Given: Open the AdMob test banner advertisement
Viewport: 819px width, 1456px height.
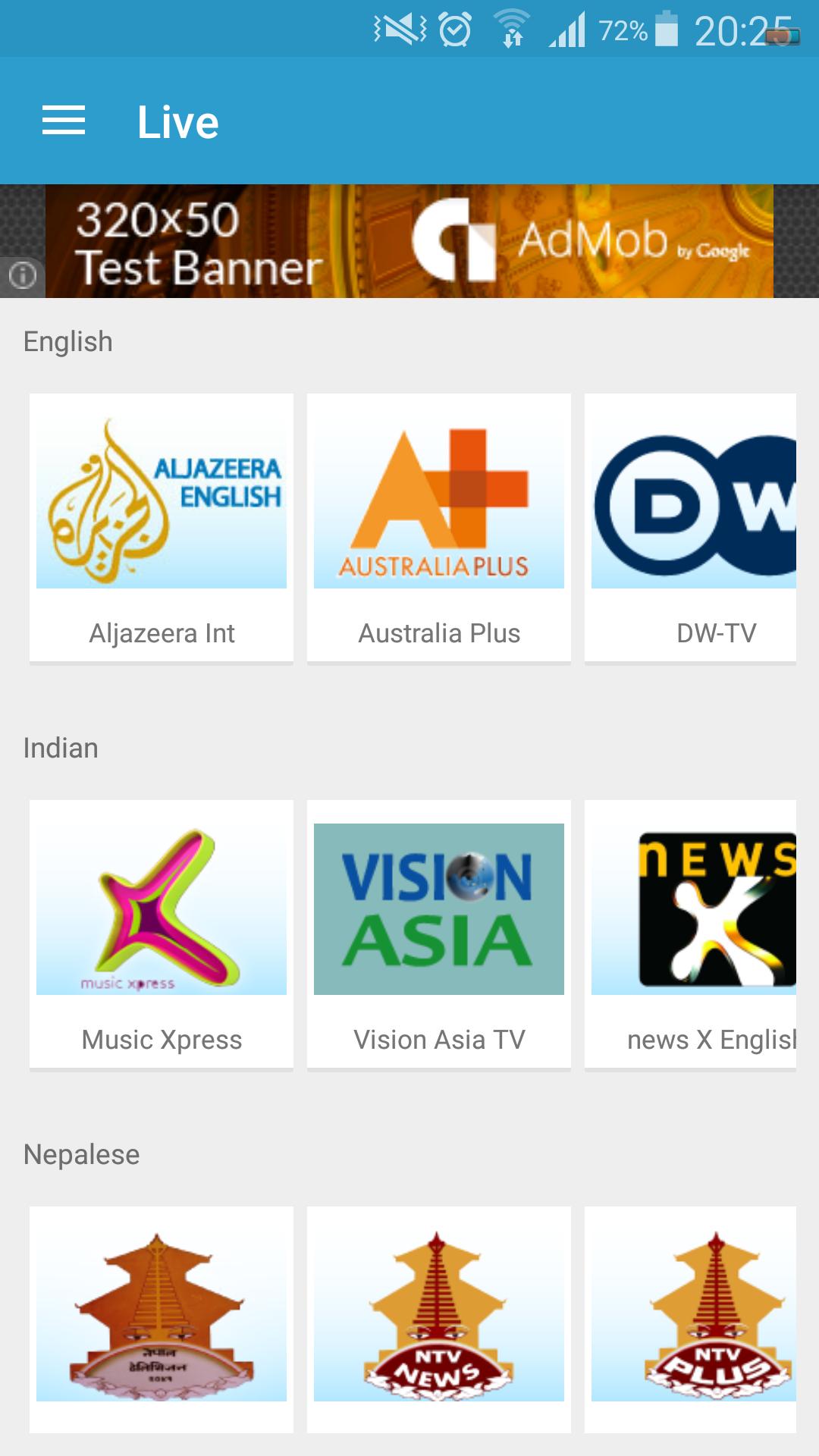Looking at the screenshot, I should [x=409, y=241].
